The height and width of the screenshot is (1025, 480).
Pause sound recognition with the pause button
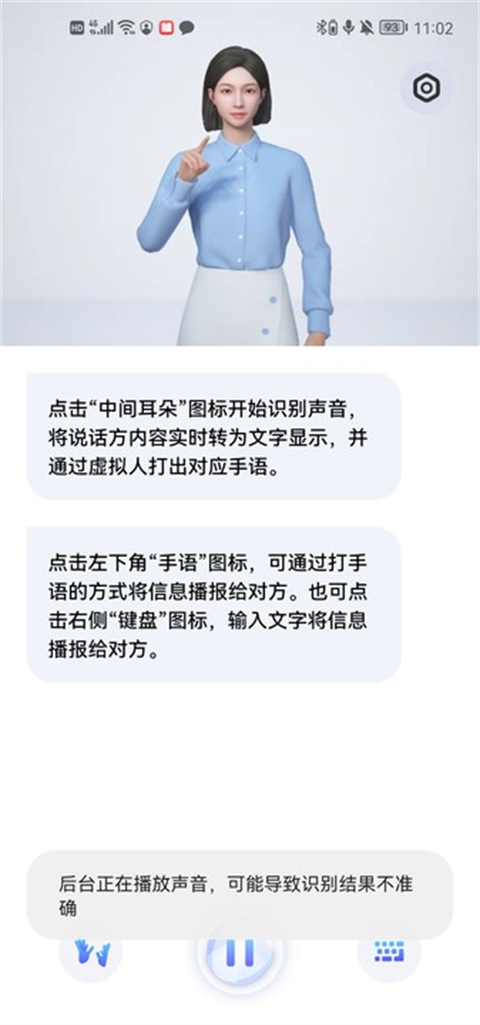coord(240,952)
